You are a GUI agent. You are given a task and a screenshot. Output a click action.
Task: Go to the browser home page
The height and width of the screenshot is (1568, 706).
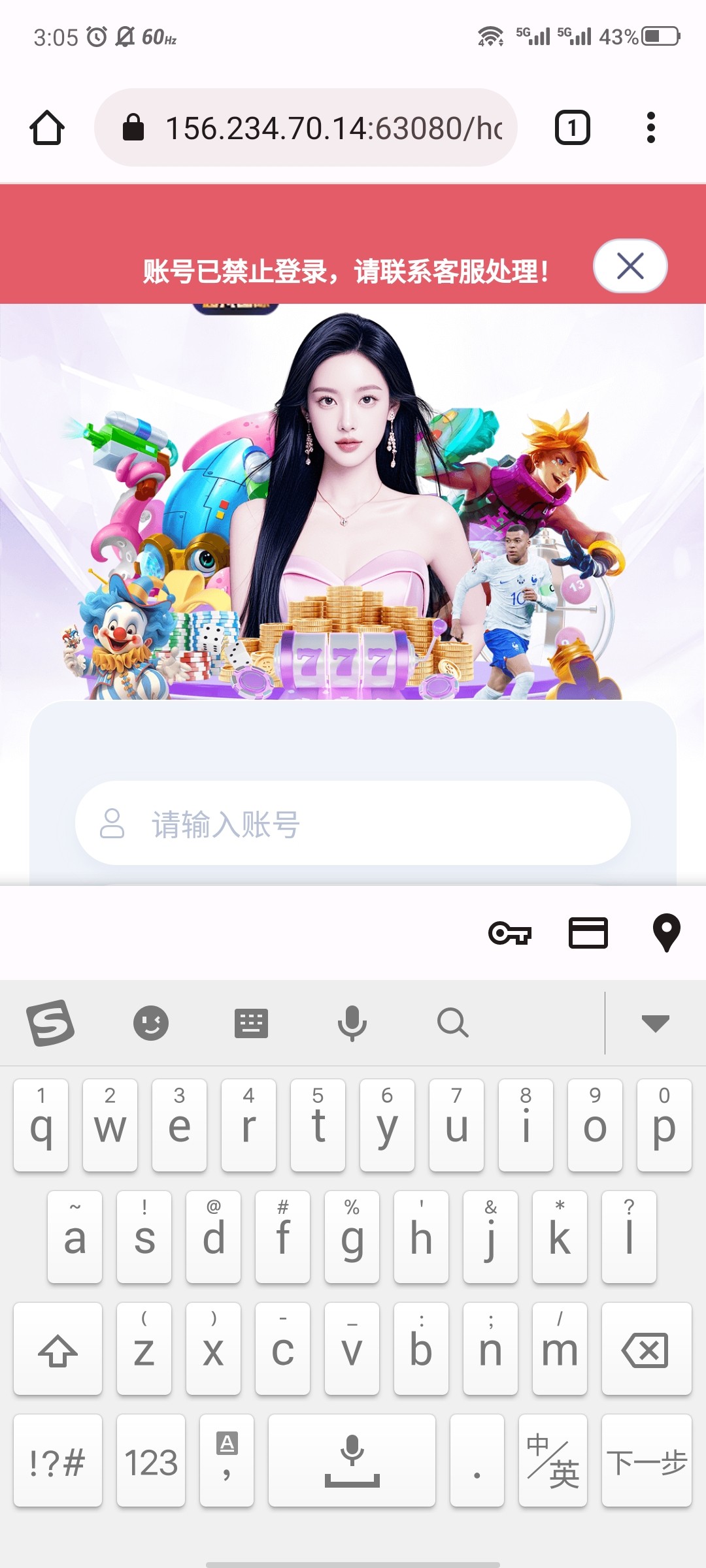click(x=47, y=127)
